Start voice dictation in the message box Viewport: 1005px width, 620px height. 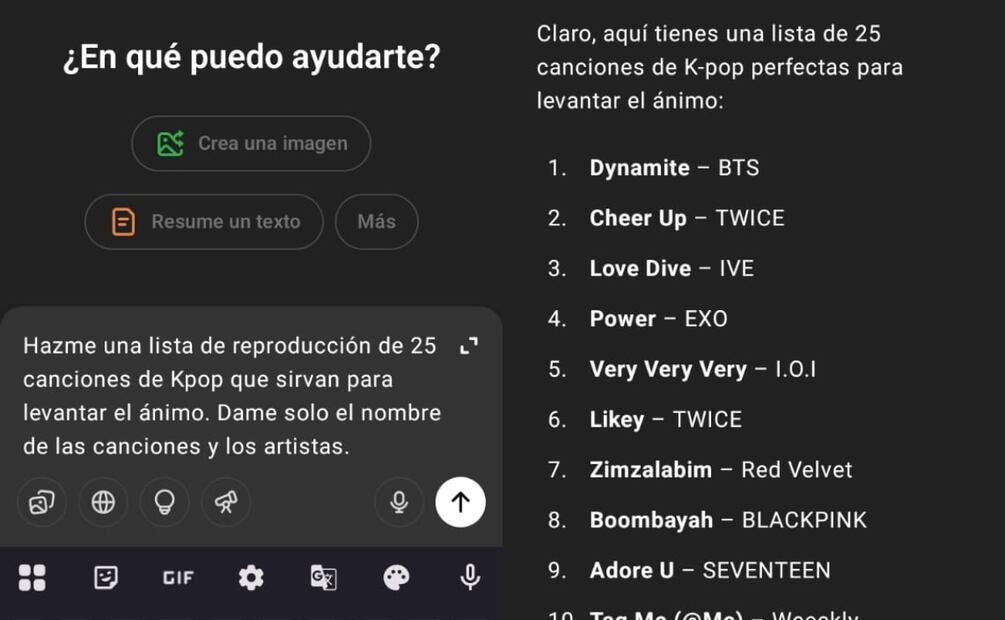(399, 502)
